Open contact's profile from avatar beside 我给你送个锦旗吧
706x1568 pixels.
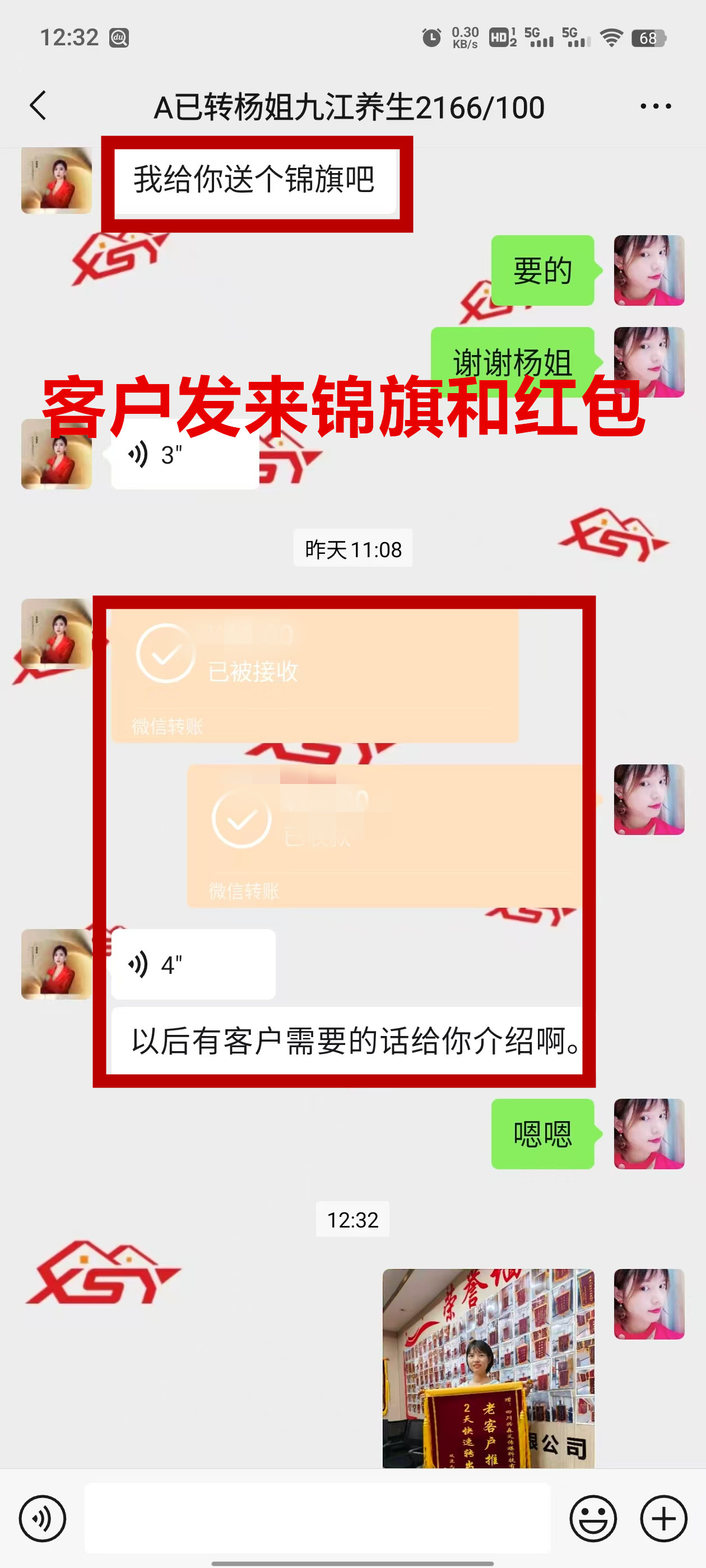[x=56, y=181]
